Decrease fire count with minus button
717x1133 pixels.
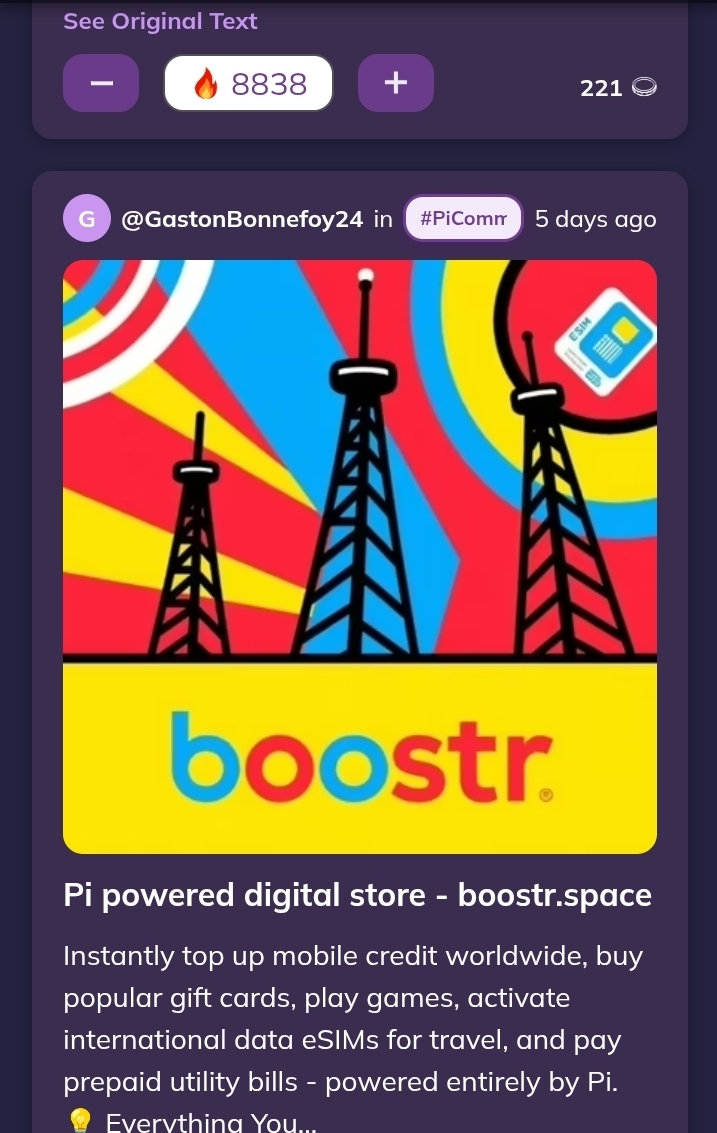tap(101, 83)
